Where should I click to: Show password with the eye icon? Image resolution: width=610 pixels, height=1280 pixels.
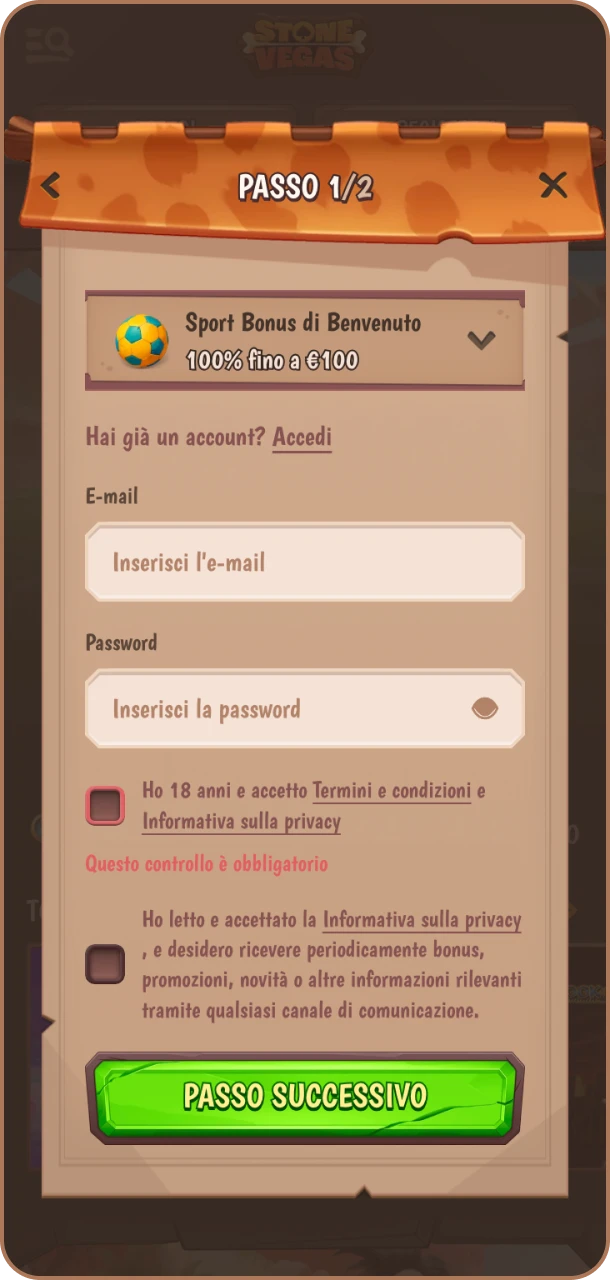[485, 709]
